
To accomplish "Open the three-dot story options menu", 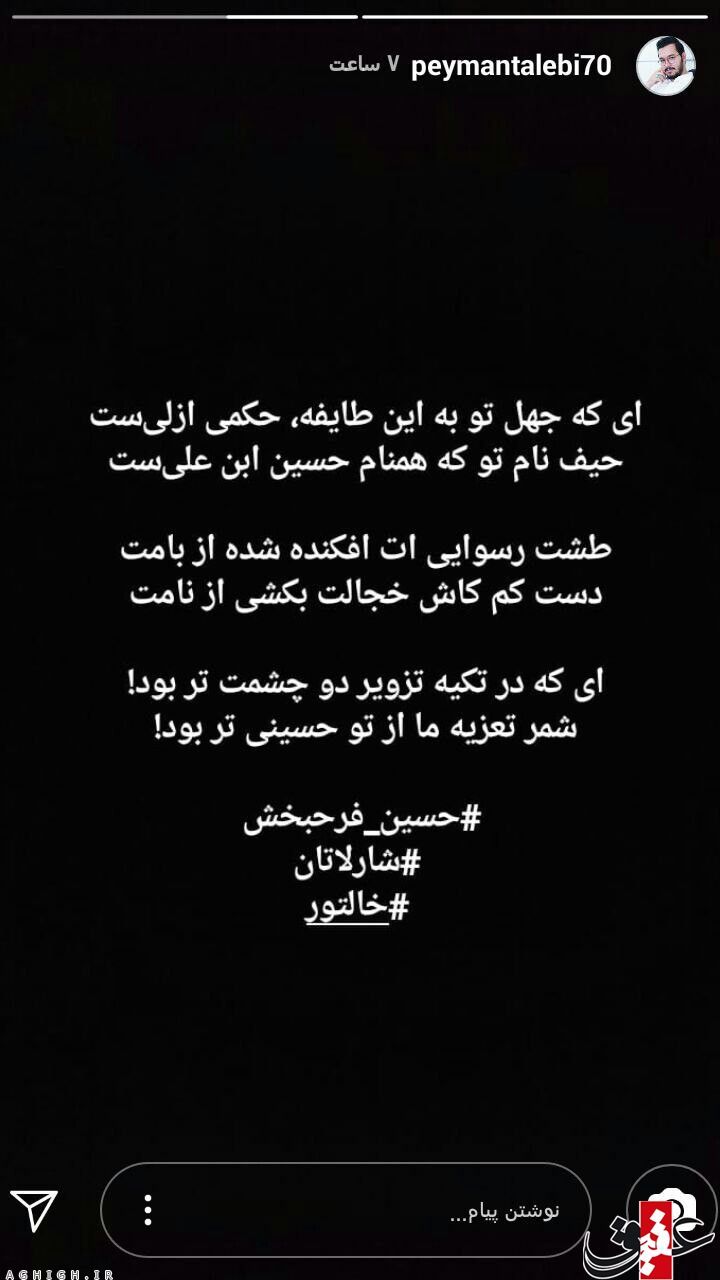I will point(148,1210).
